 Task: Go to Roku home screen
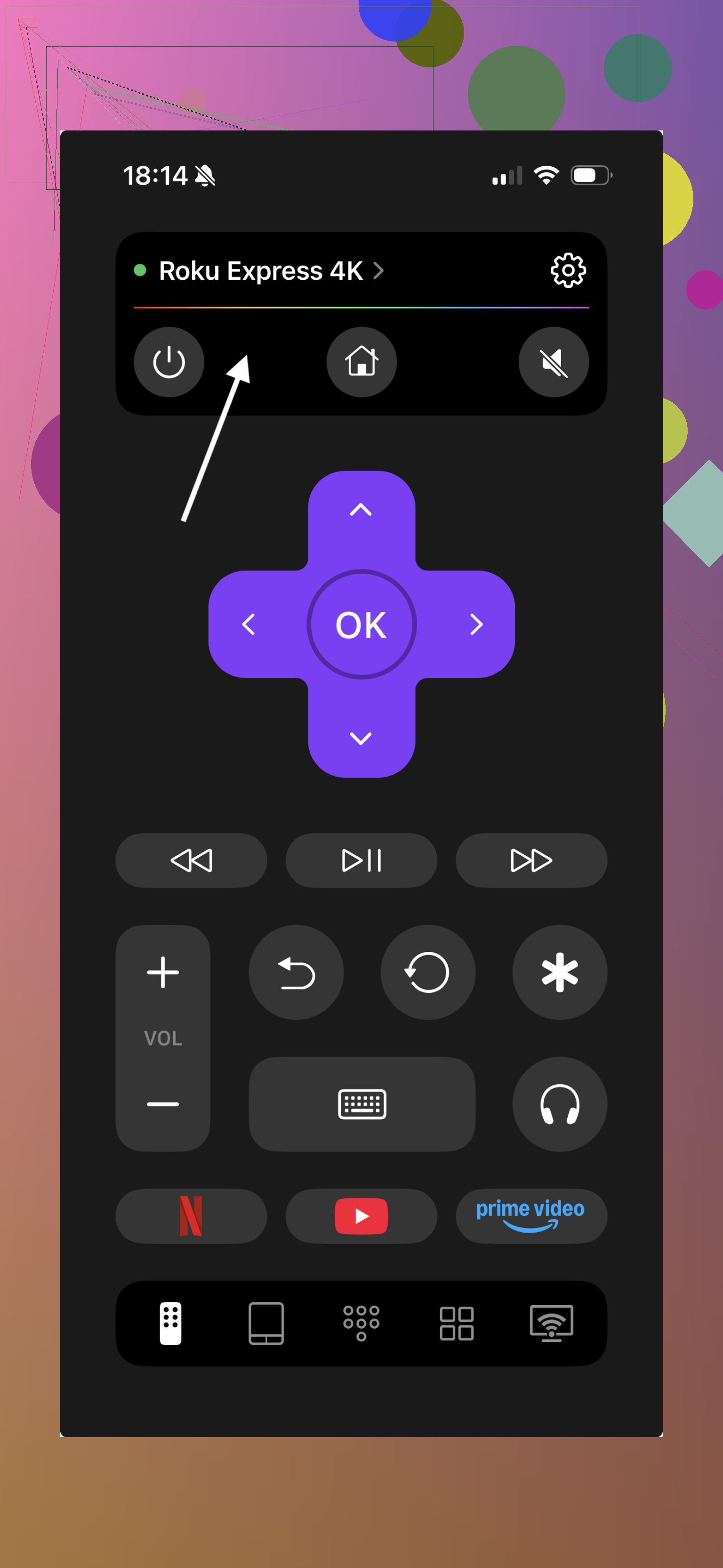tap(361, 362)
